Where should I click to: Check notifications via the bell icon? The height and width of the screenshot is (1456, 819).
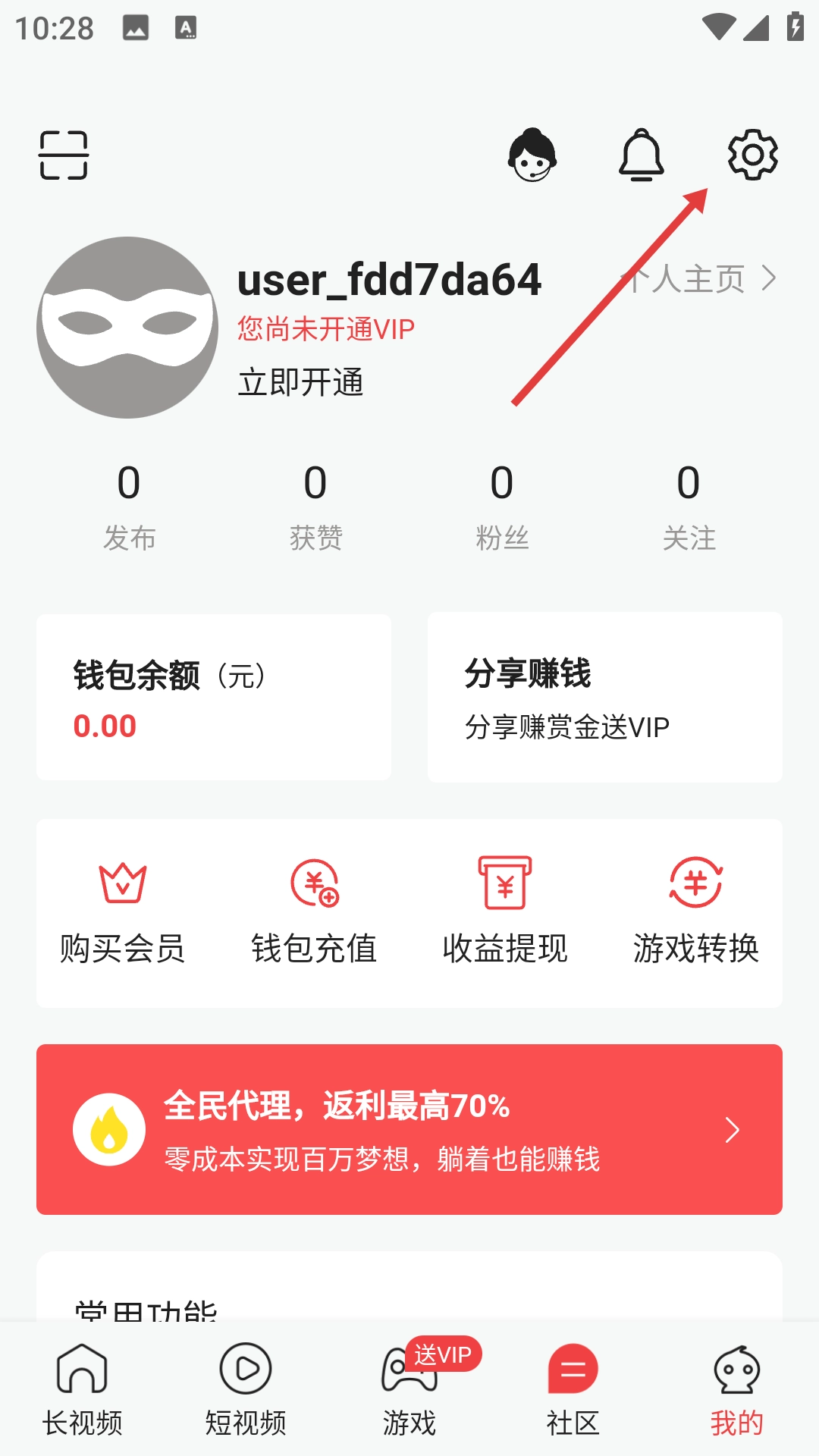tap(641, 155)
